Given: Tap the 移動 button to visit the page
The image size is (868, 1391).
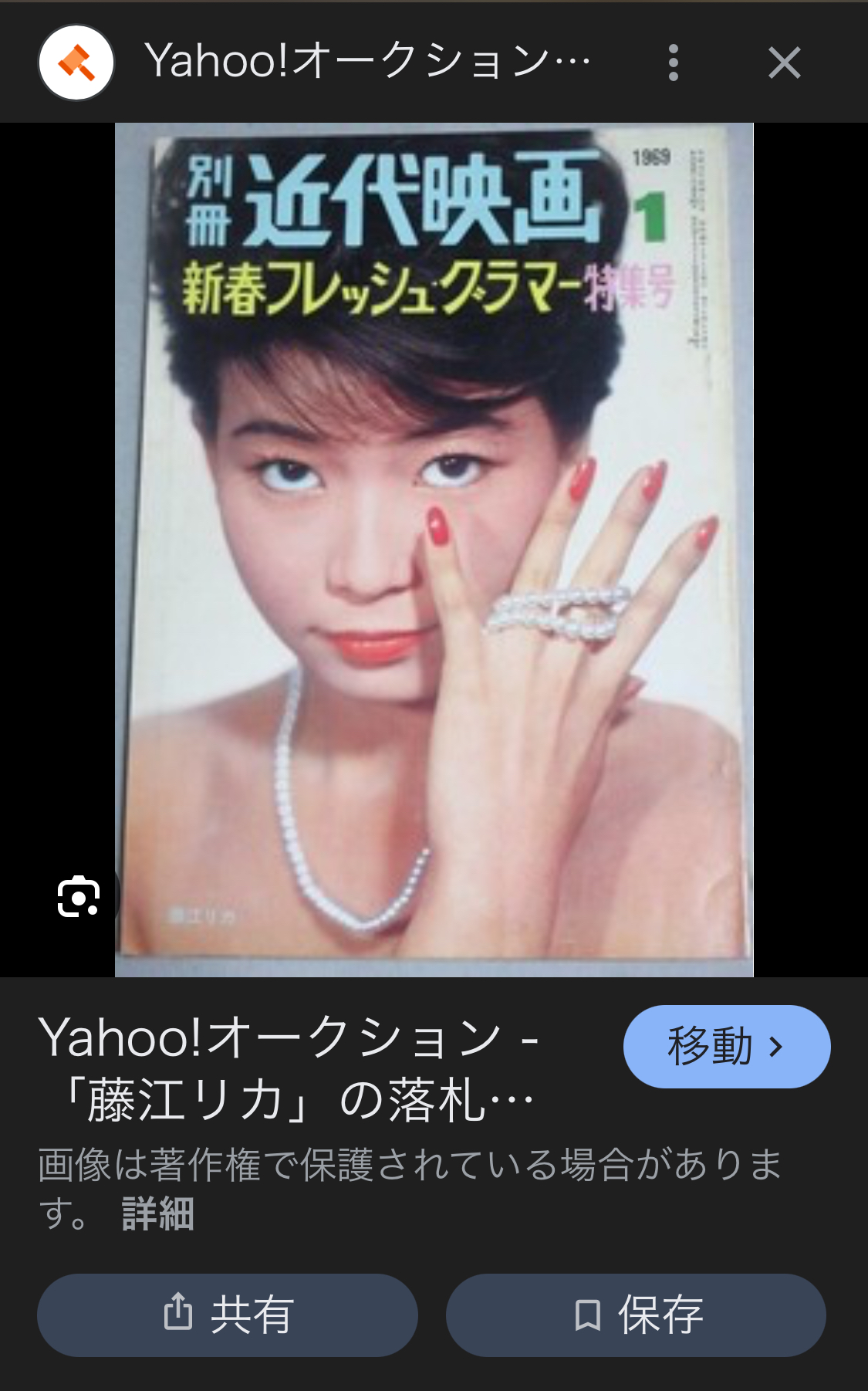Looking at the screenshot, I should click(726, 1047).
